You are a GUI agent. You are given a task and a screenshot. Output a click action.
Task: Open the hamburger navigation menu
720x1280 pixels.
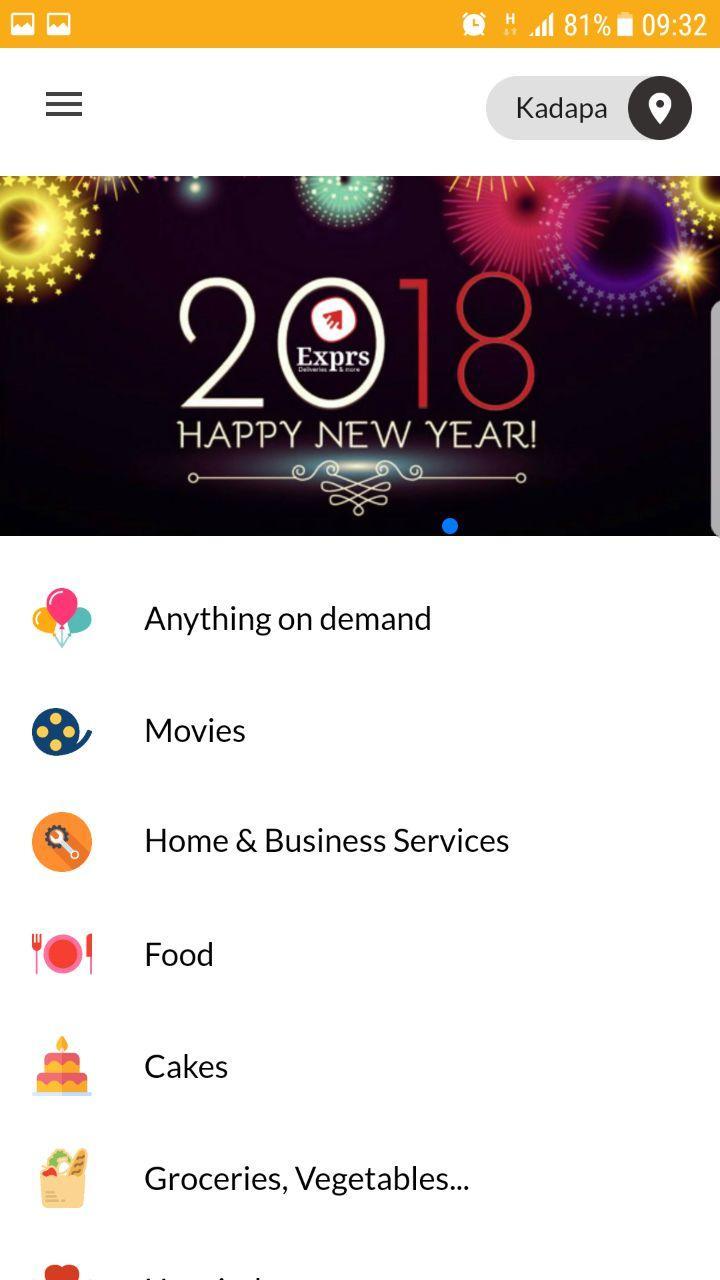[x=64, y=105]
